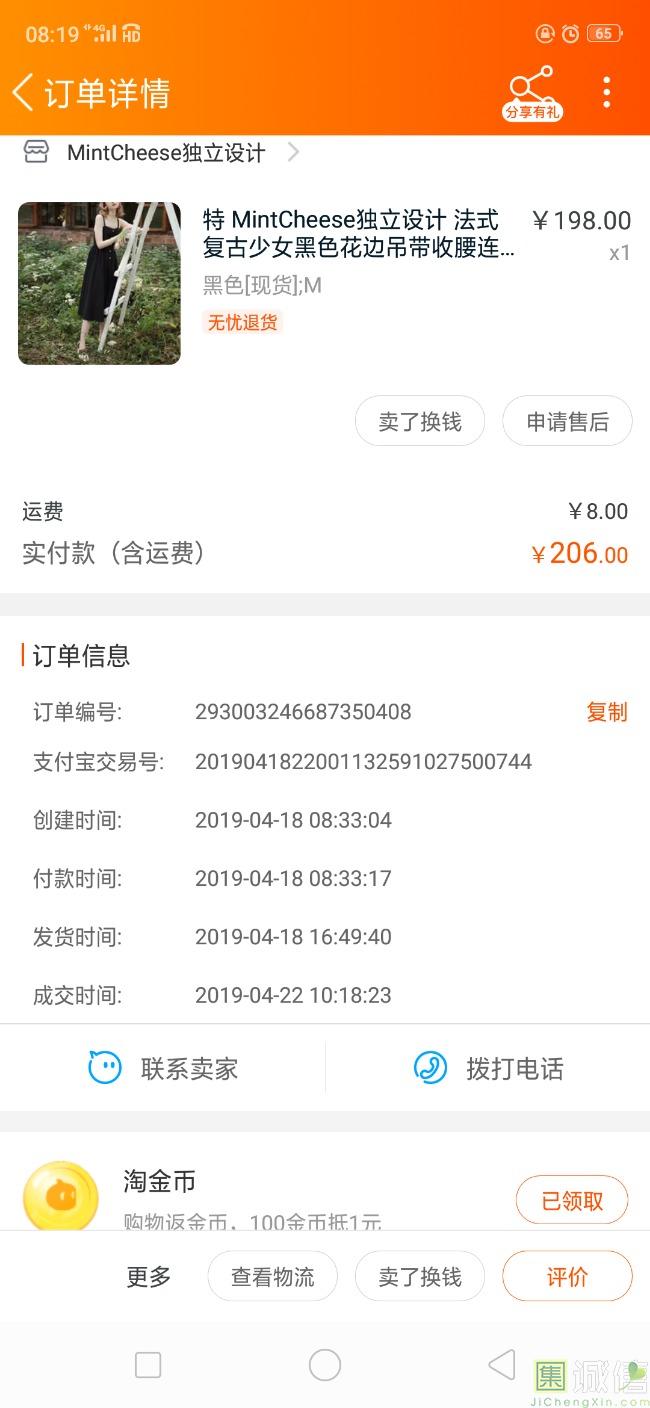View shipping with 查看物流
Image resolution: width=650 pixels, height=1408 pixels.
pyautogui.click(x=272, y=1277)
